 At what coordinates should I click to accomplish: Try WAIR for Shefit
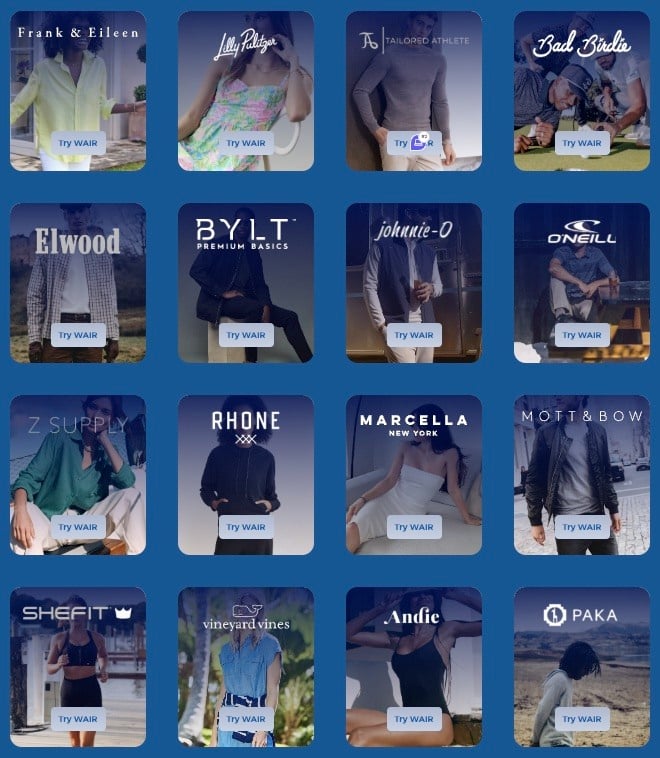[78, 719]
